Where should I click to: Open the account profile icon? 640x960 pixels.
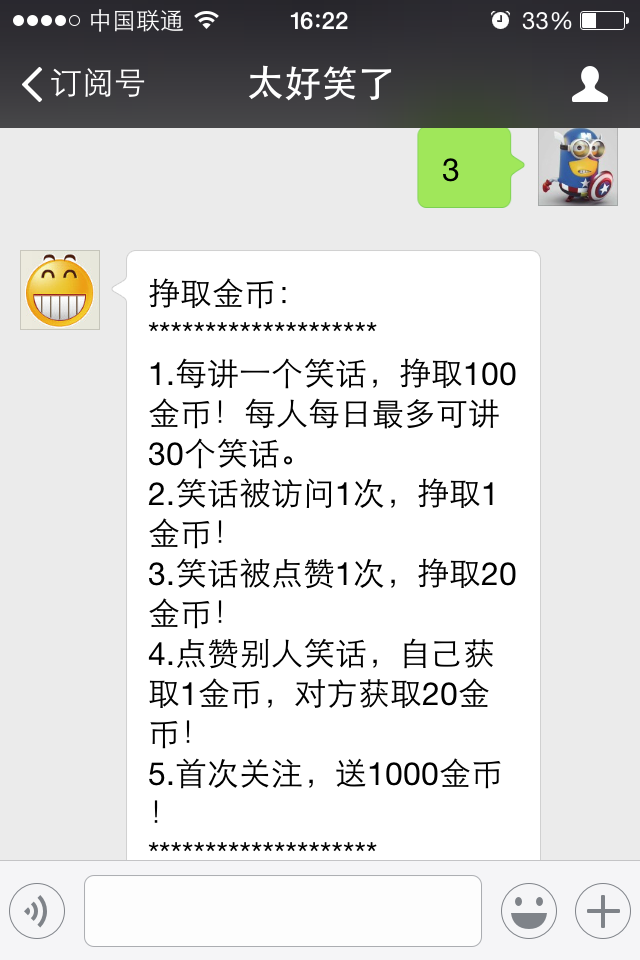tap(589, 84)
